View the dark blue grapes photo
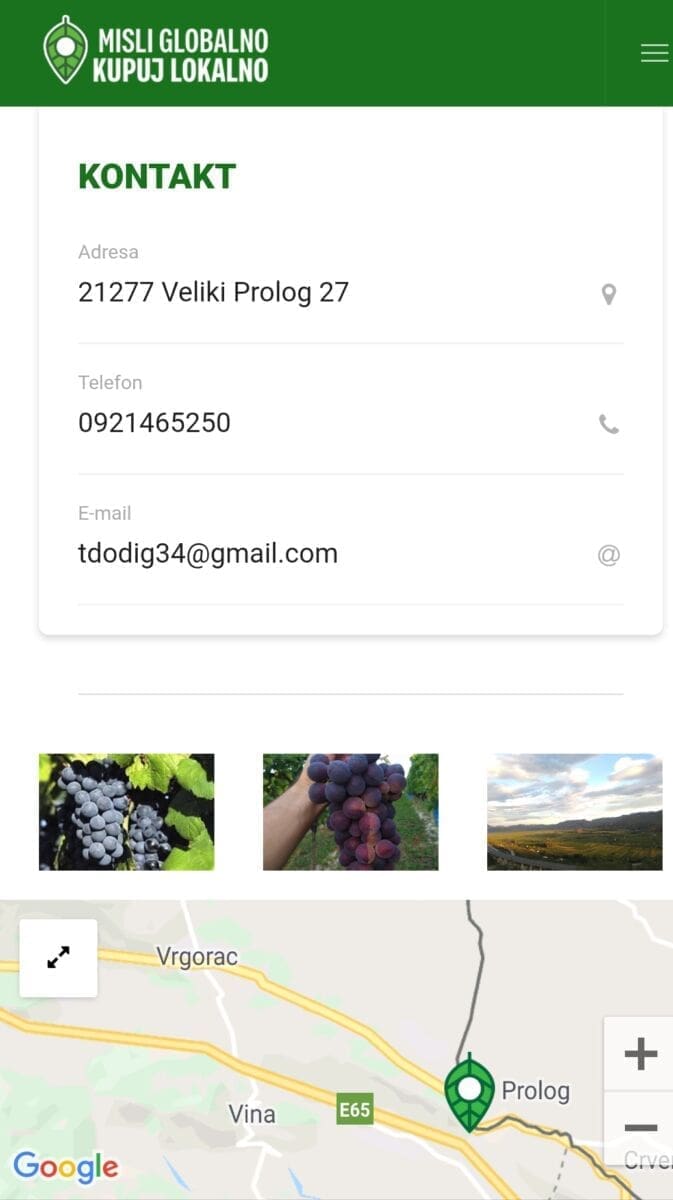The image size is (673, 1200). (127, 811)
